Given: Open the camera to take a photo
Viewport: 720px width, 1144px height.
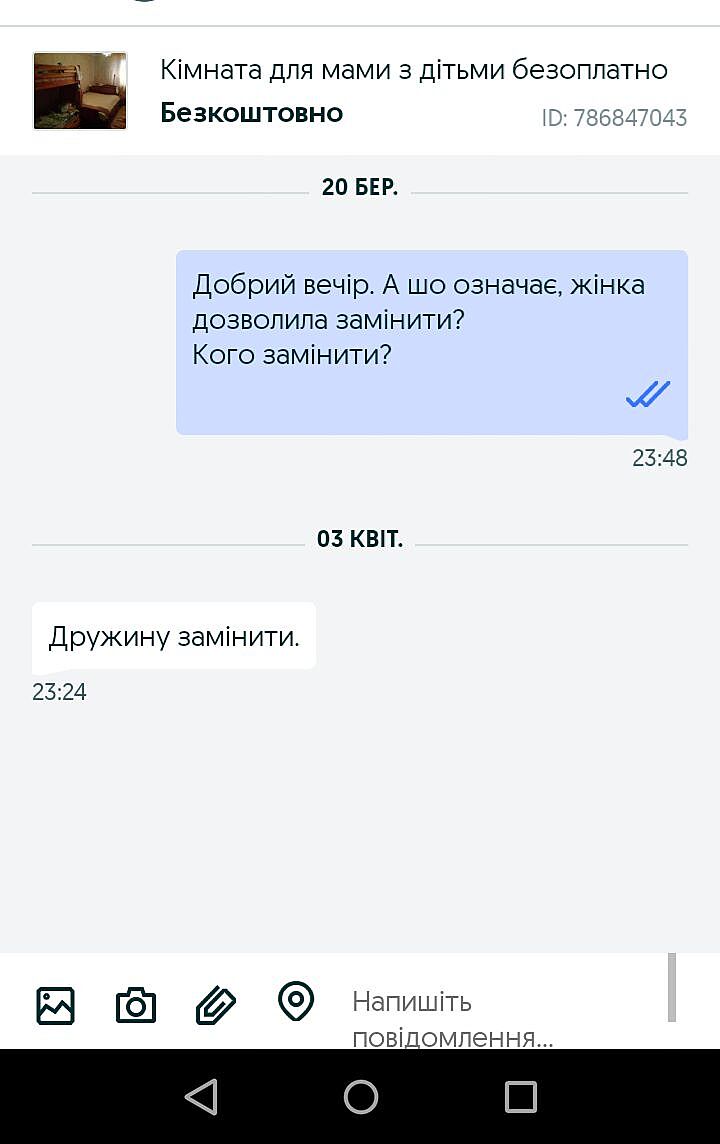Looking at the screenshot, I should 136,1005.
